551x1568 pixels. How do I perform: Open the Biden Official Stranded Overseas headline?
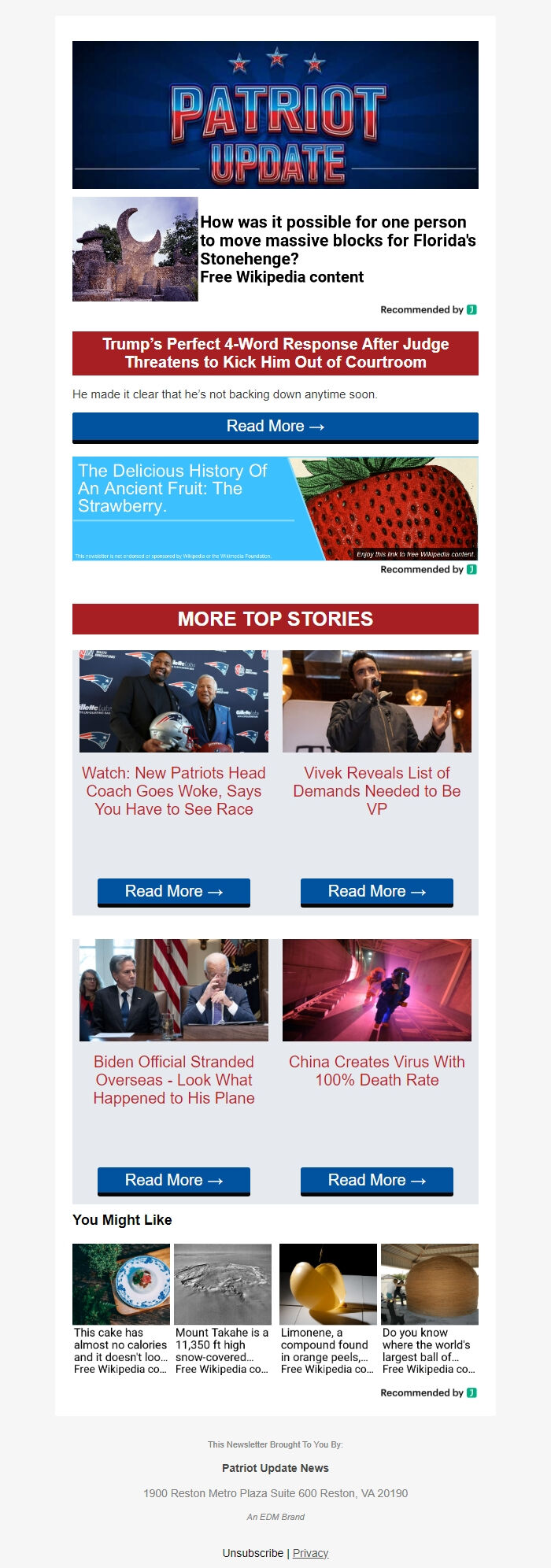pos(174,1079)
